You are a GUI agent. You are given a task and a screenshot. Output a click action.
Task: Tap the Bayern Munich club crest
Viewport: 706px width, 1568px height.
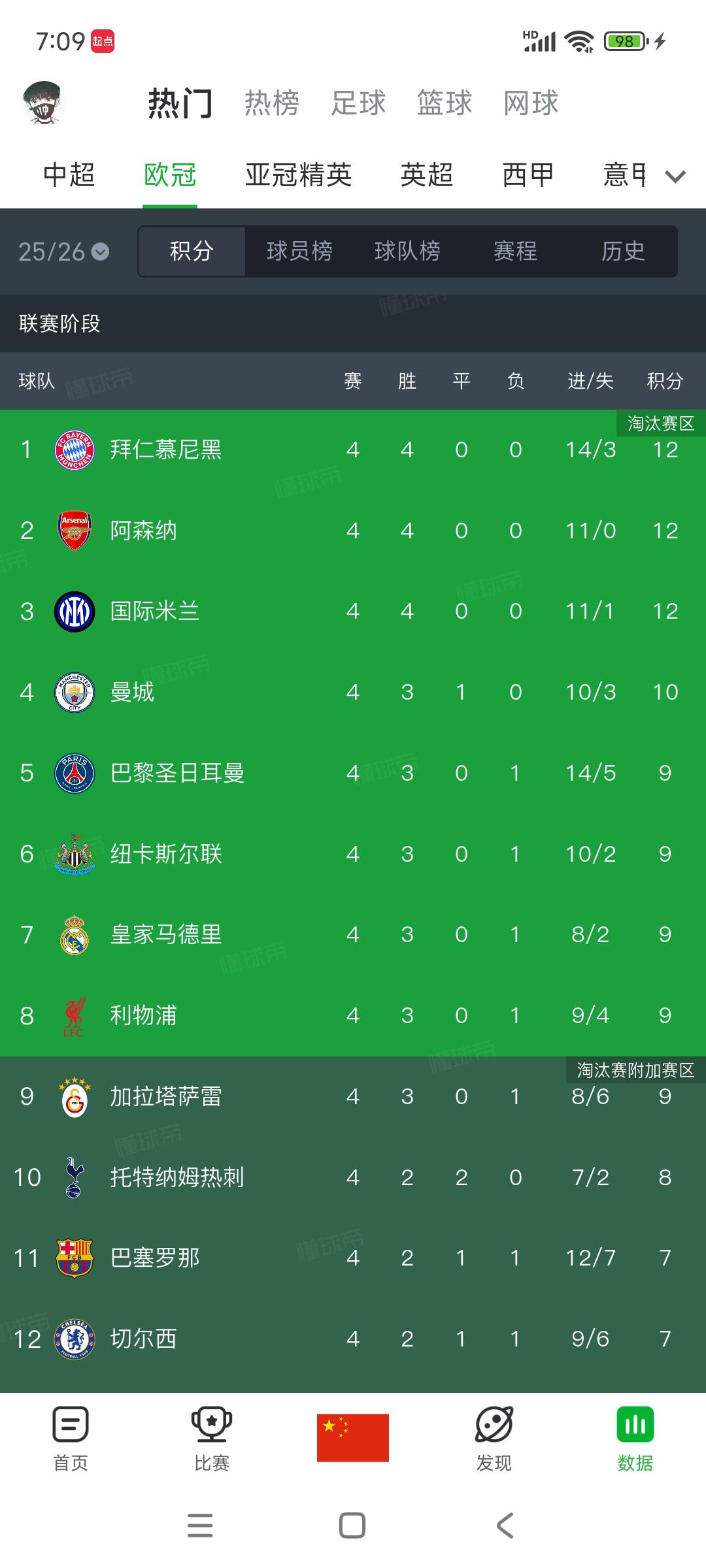coord(74,449)
